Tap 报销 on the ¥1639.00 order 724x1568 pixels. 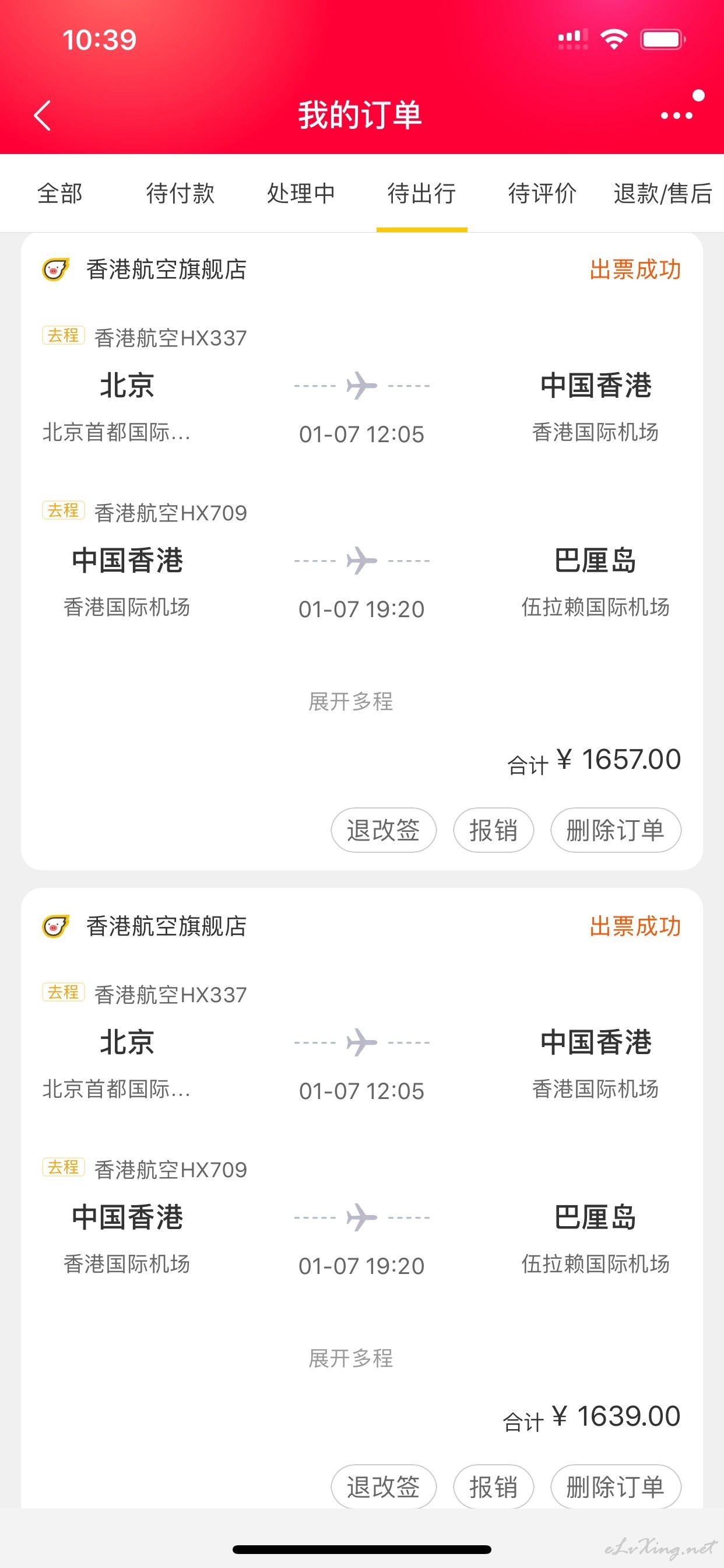(493, 1486)
